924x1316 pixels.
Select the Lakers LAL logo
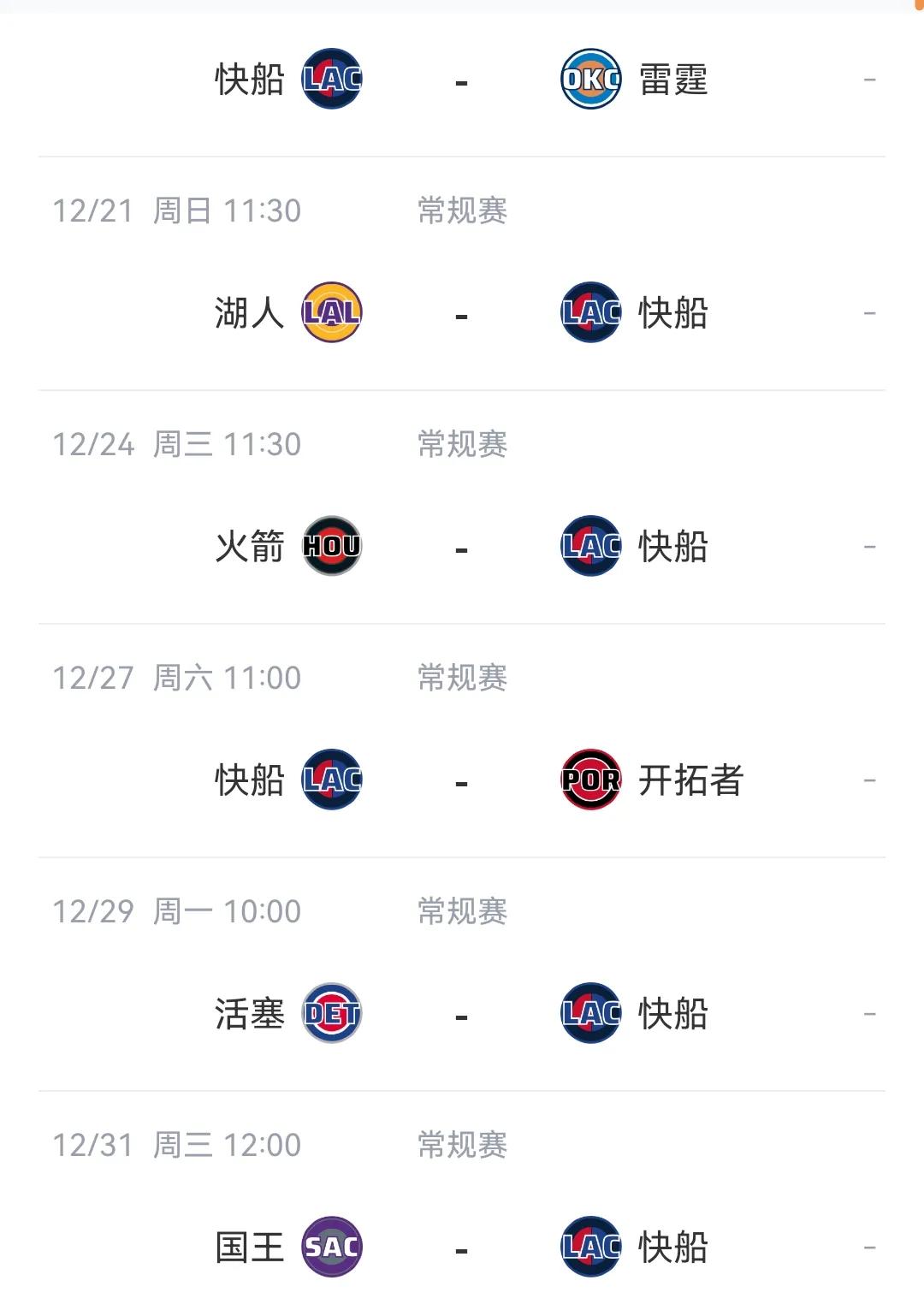[x=332, y=312]
